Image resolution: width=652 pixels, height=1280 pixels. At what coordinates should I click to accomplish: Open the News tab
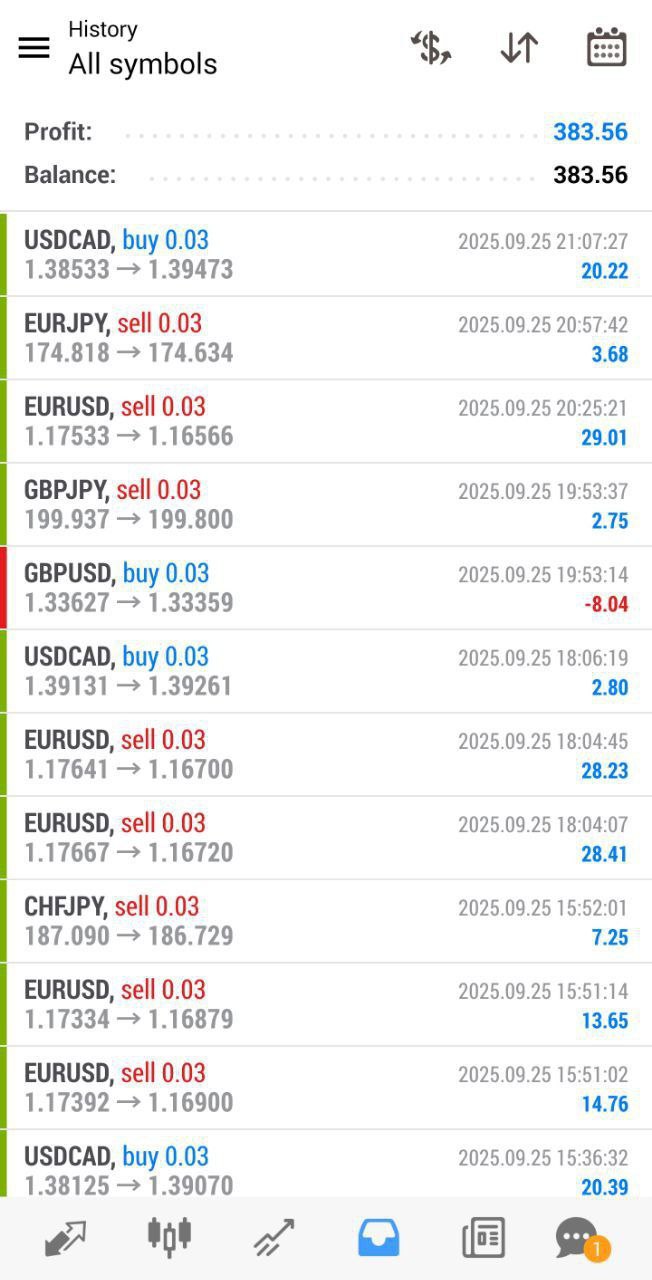tap(483, 1238)
